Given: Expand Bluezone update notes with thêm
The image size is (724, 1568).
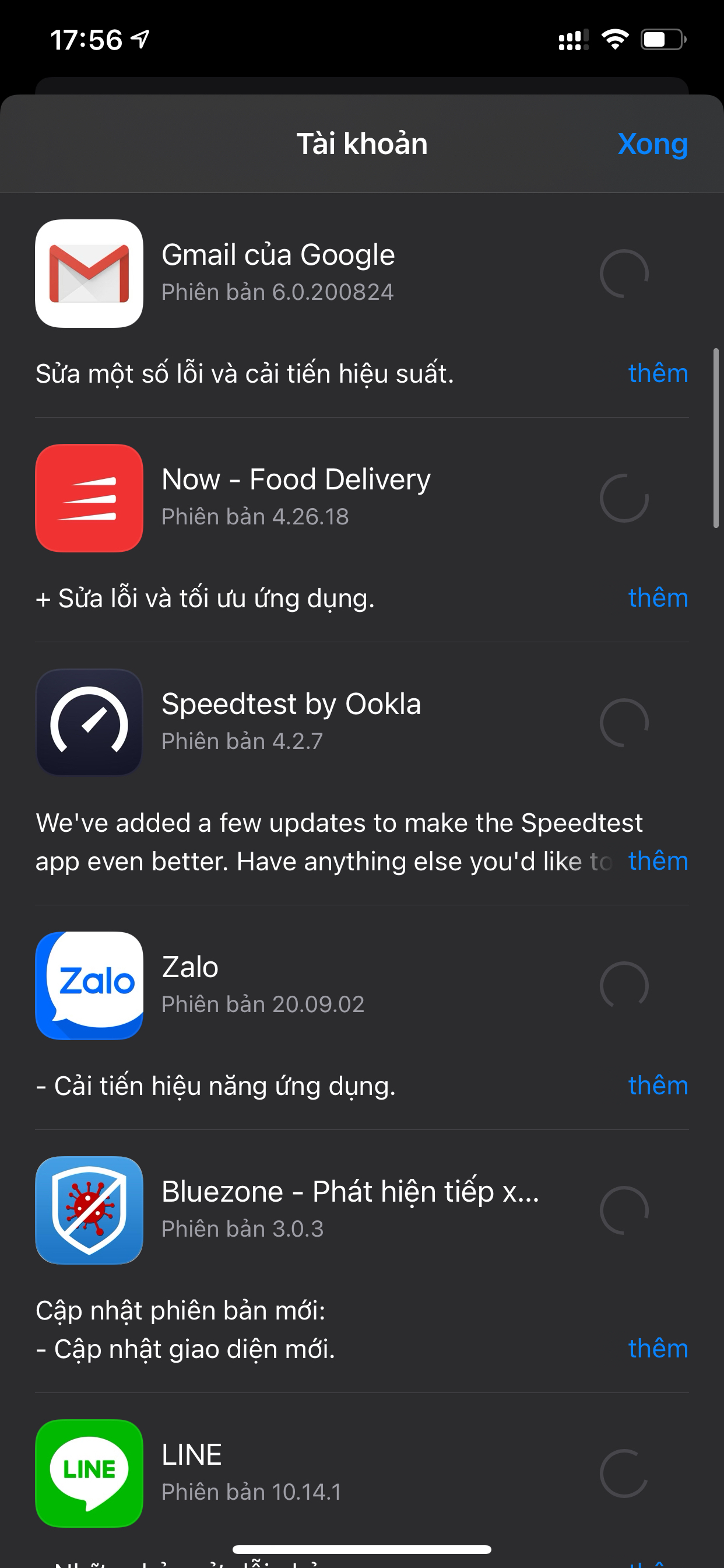Looking at the screenshot, I should coord(658,1348).
